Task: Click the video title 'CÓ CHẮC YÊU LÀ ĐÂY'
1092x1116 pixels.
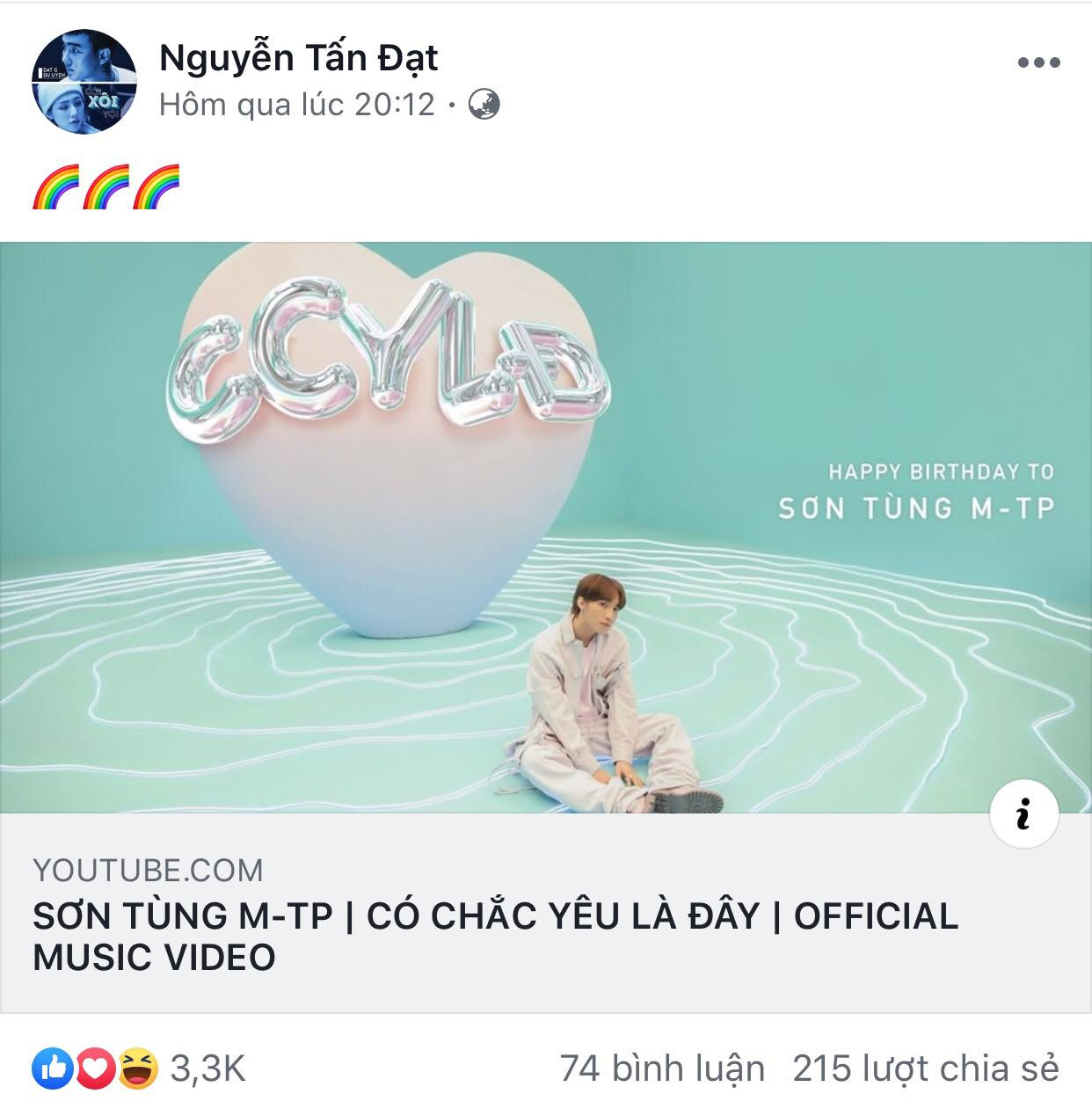Action: tap(492, 919)
